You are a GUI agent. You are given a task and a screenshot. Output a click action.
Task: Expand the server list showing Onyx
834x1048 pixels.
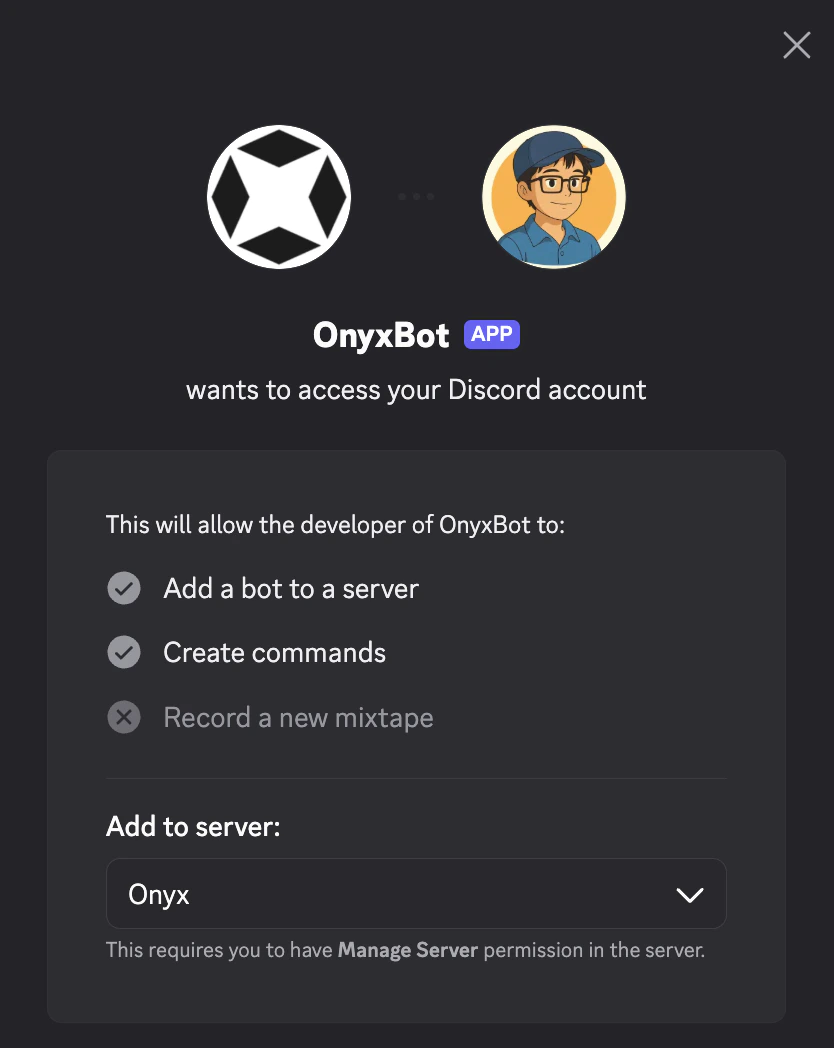point(416,893)
